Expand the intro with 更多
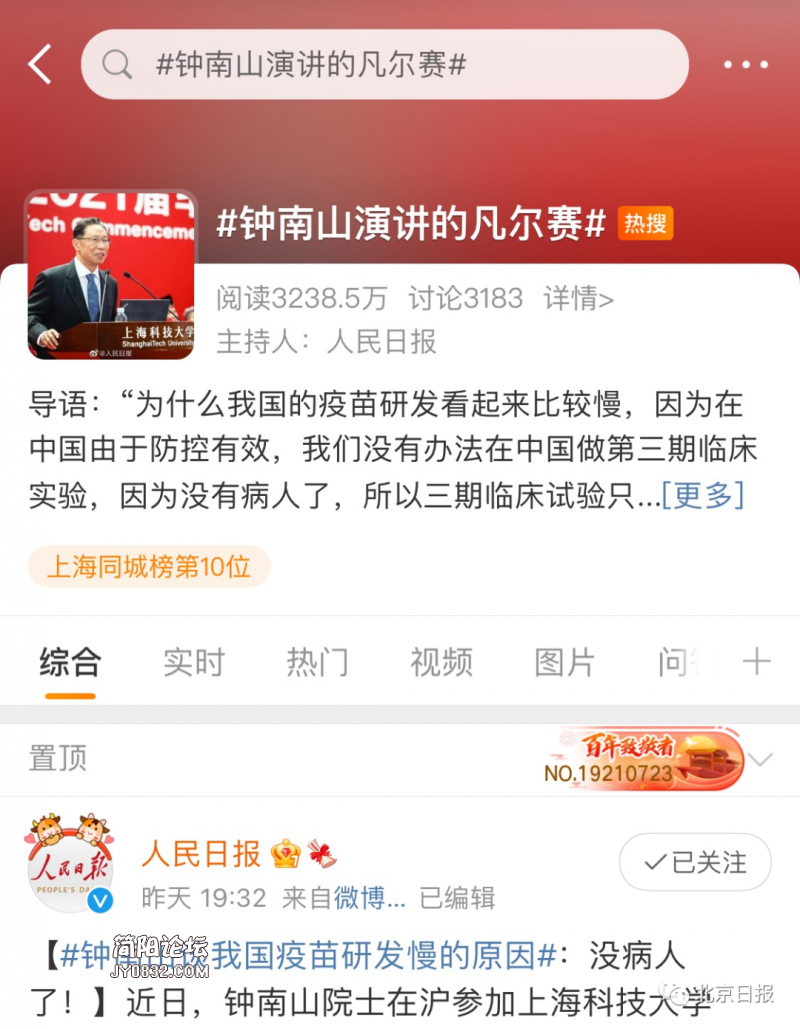Image resolution: width=800 pixels, height=1029 pixels. point(703,494)
